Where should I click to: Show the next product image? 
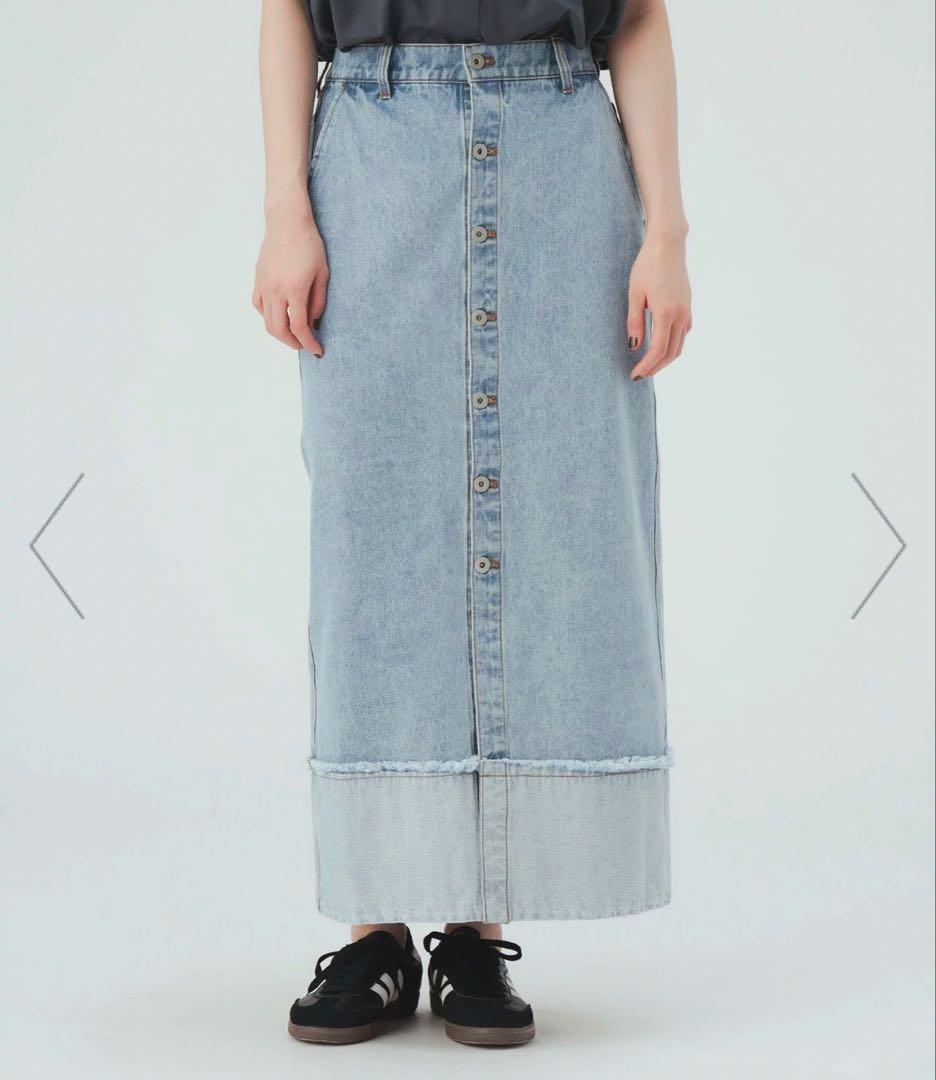[878, 546]
